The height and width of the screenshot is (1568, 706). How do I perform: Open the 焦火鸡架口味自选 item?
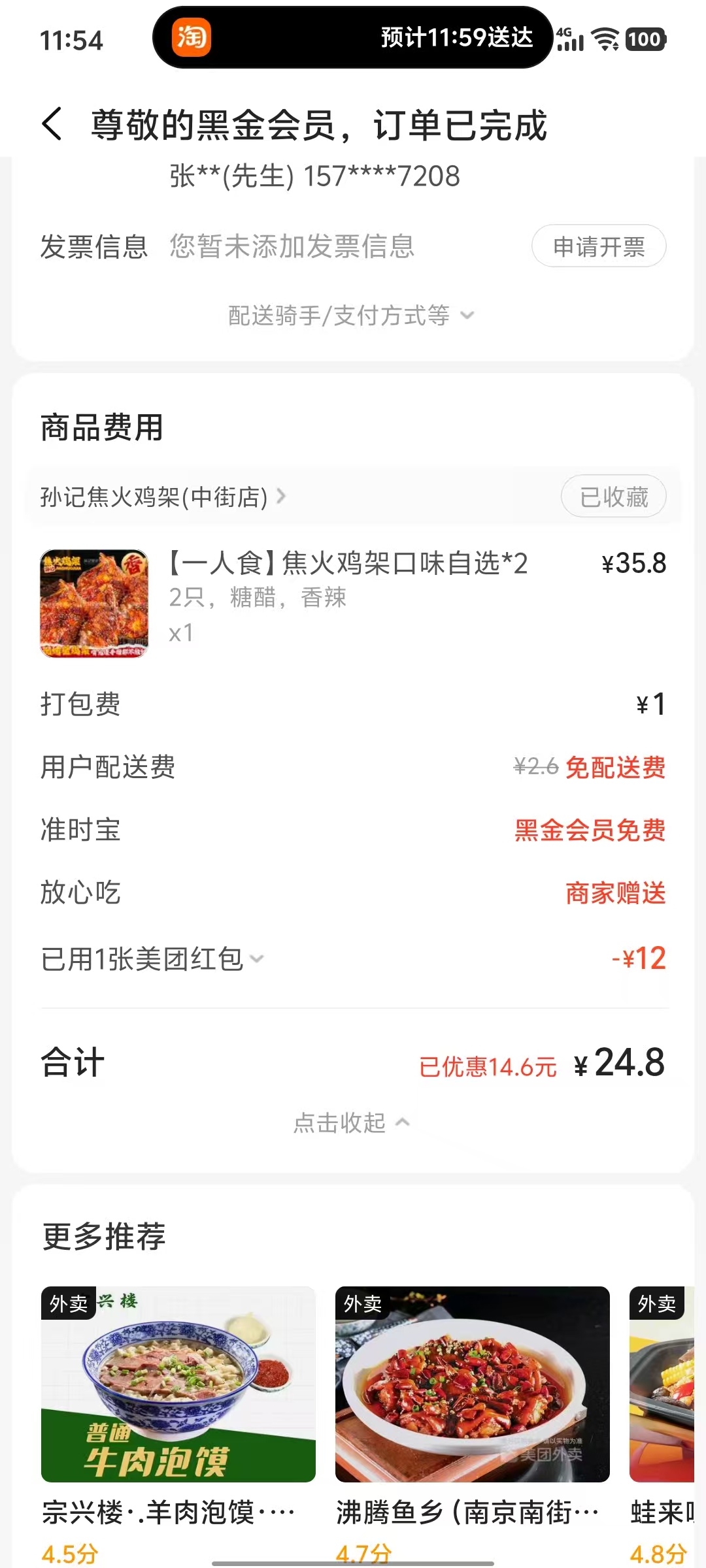pos(348,563)
